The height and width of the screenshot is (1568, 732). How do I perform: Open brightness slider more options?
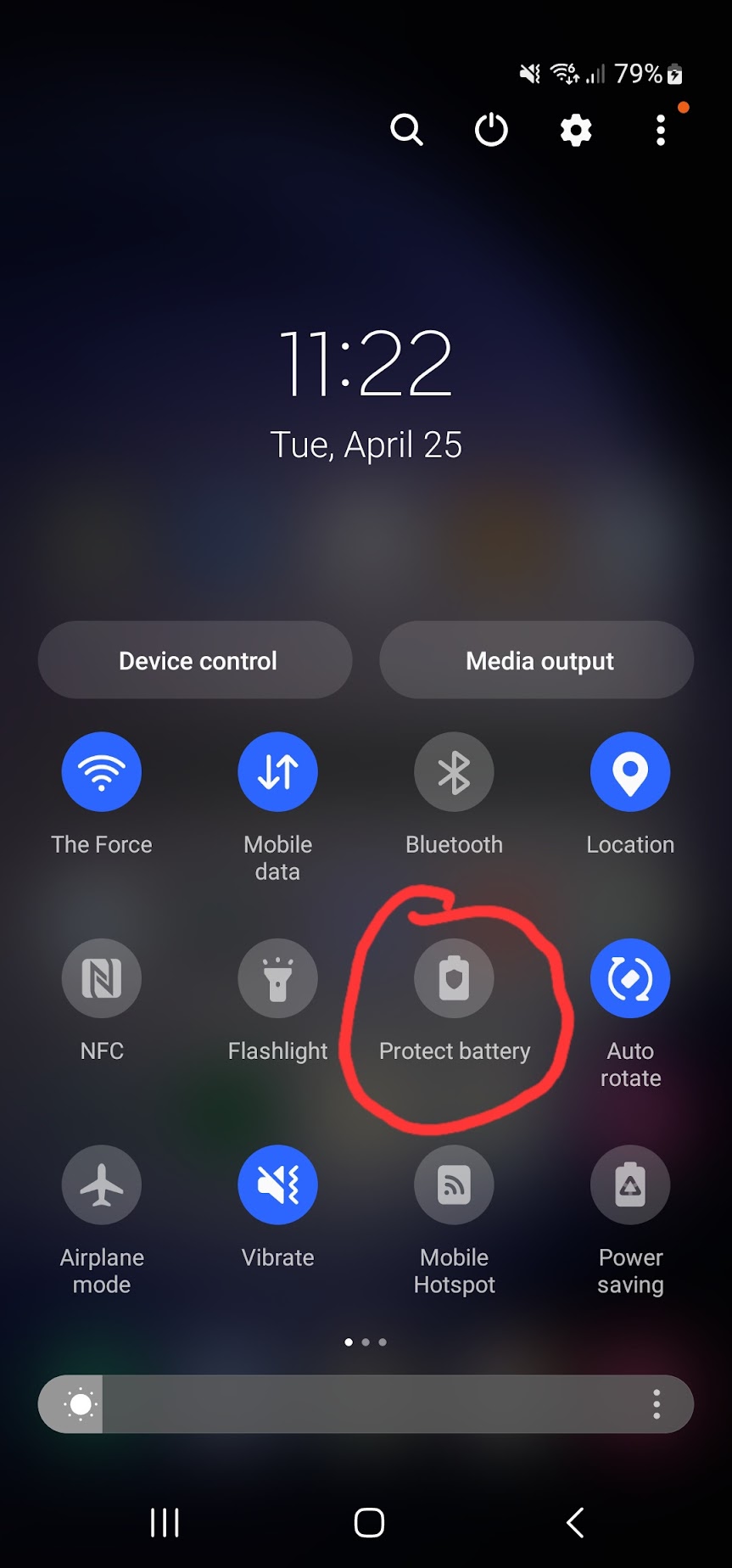pos(657,1404)
